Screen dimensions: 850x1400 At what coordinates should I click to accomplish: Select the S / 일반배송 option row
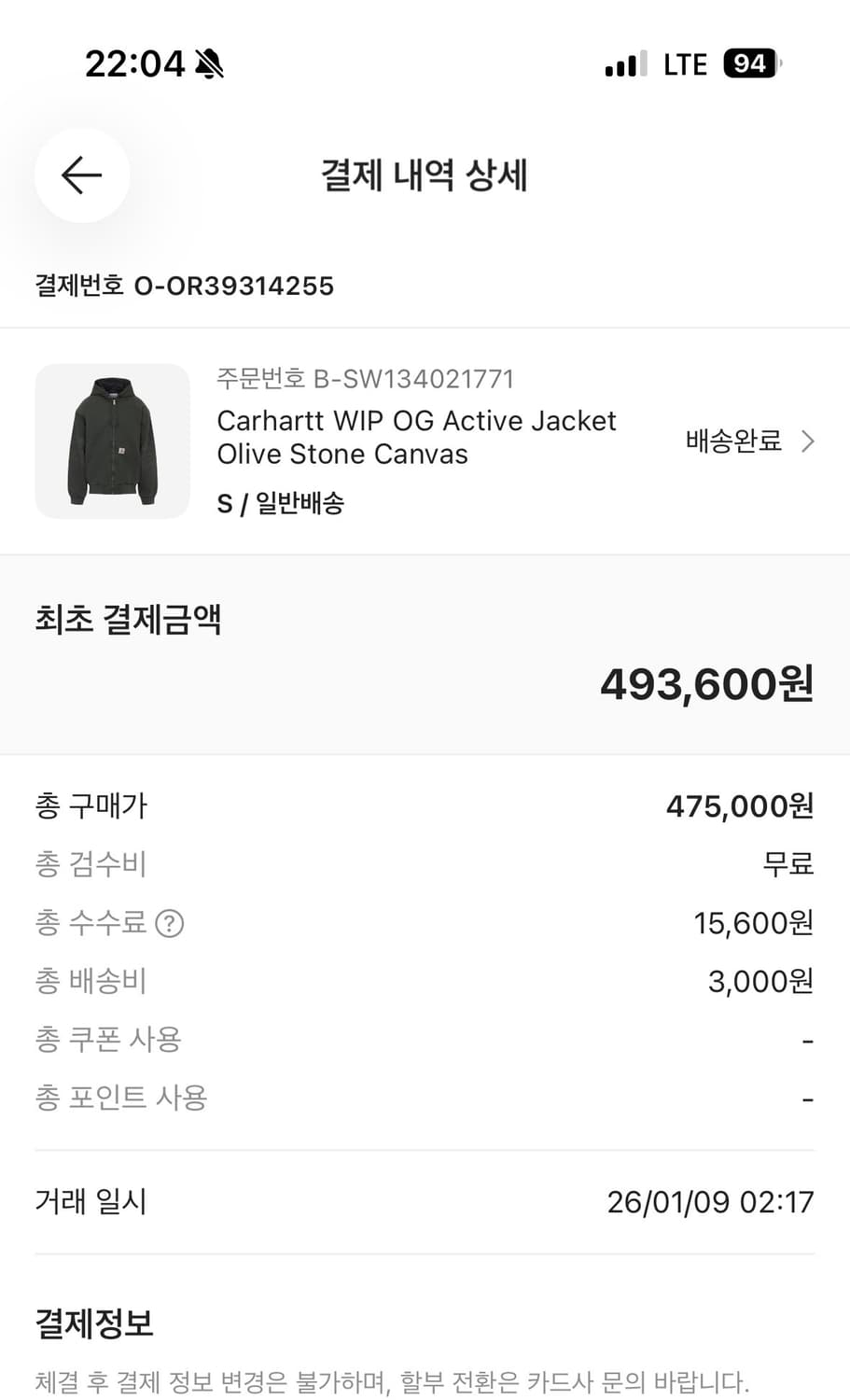click(x=280, y=502)
